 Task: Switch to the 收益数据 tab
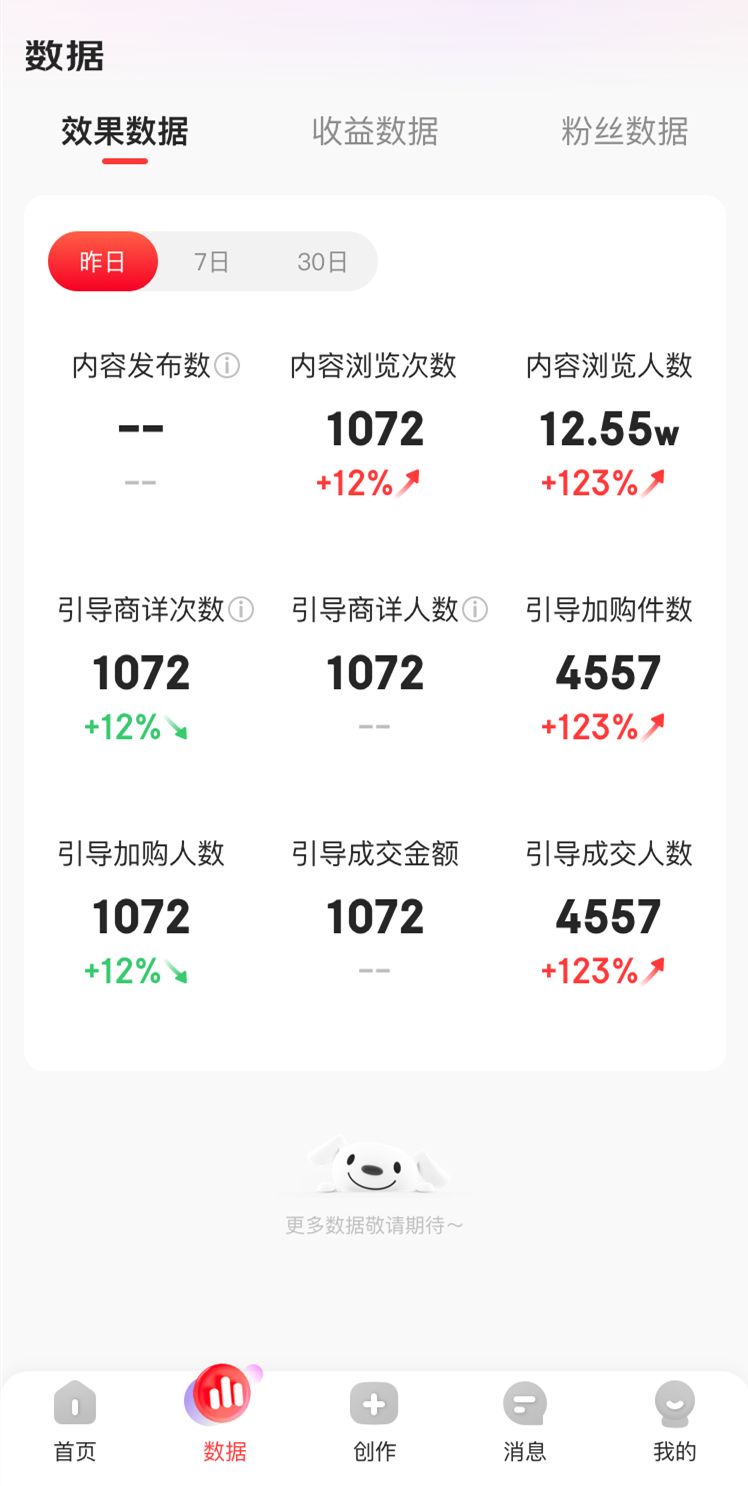point(373,133)
